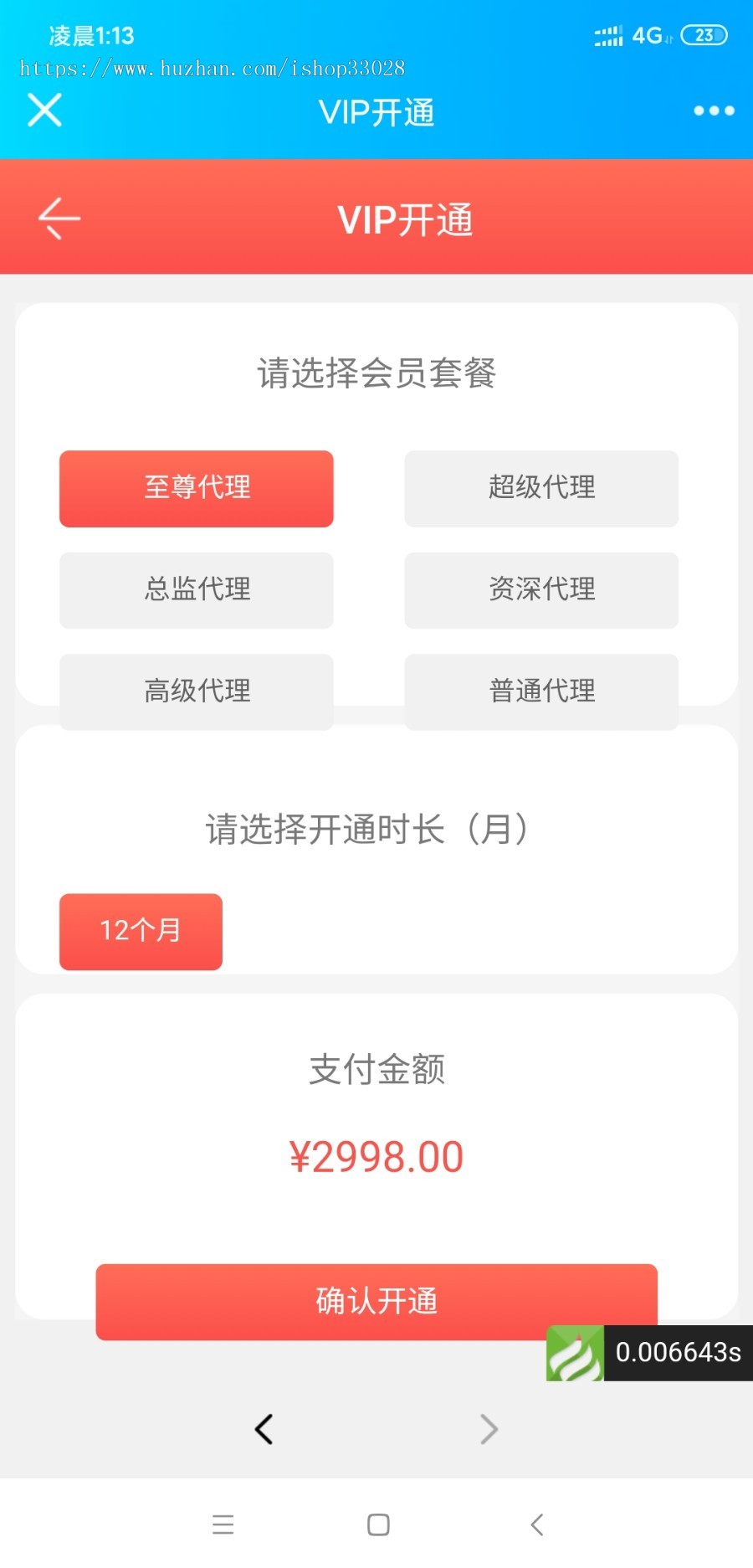
Task: Go back with the red header arrow
Action: point(59,218)
